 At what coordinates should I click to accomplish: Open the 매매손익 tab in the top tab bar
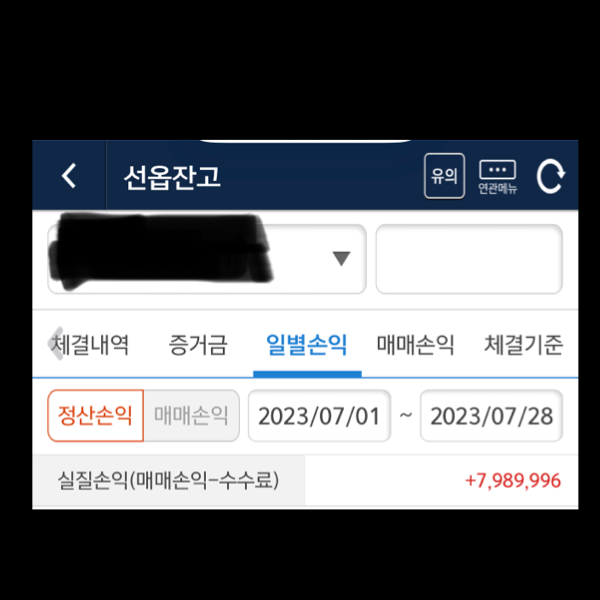coord(415,346)
